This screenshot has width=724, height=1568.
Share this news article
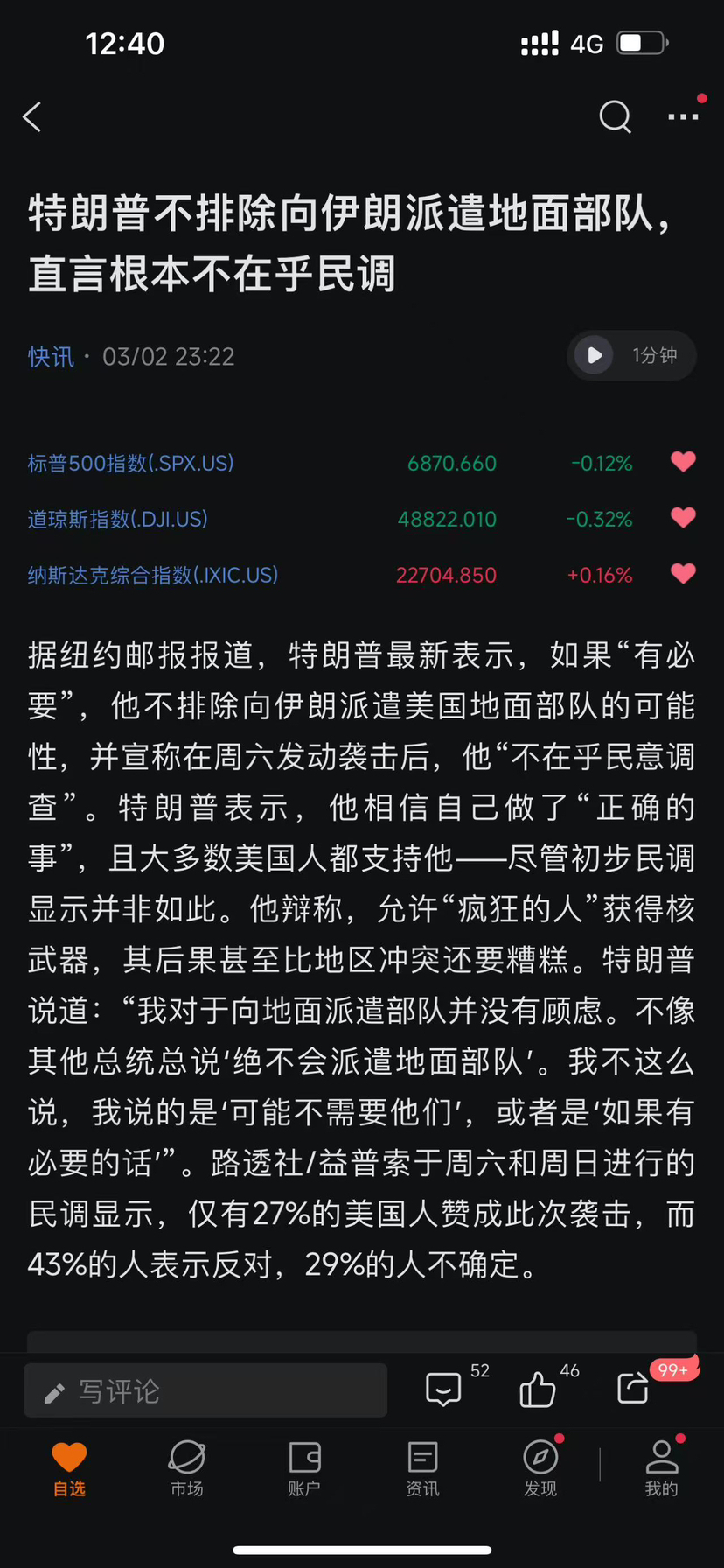[x=632, y=1389]
